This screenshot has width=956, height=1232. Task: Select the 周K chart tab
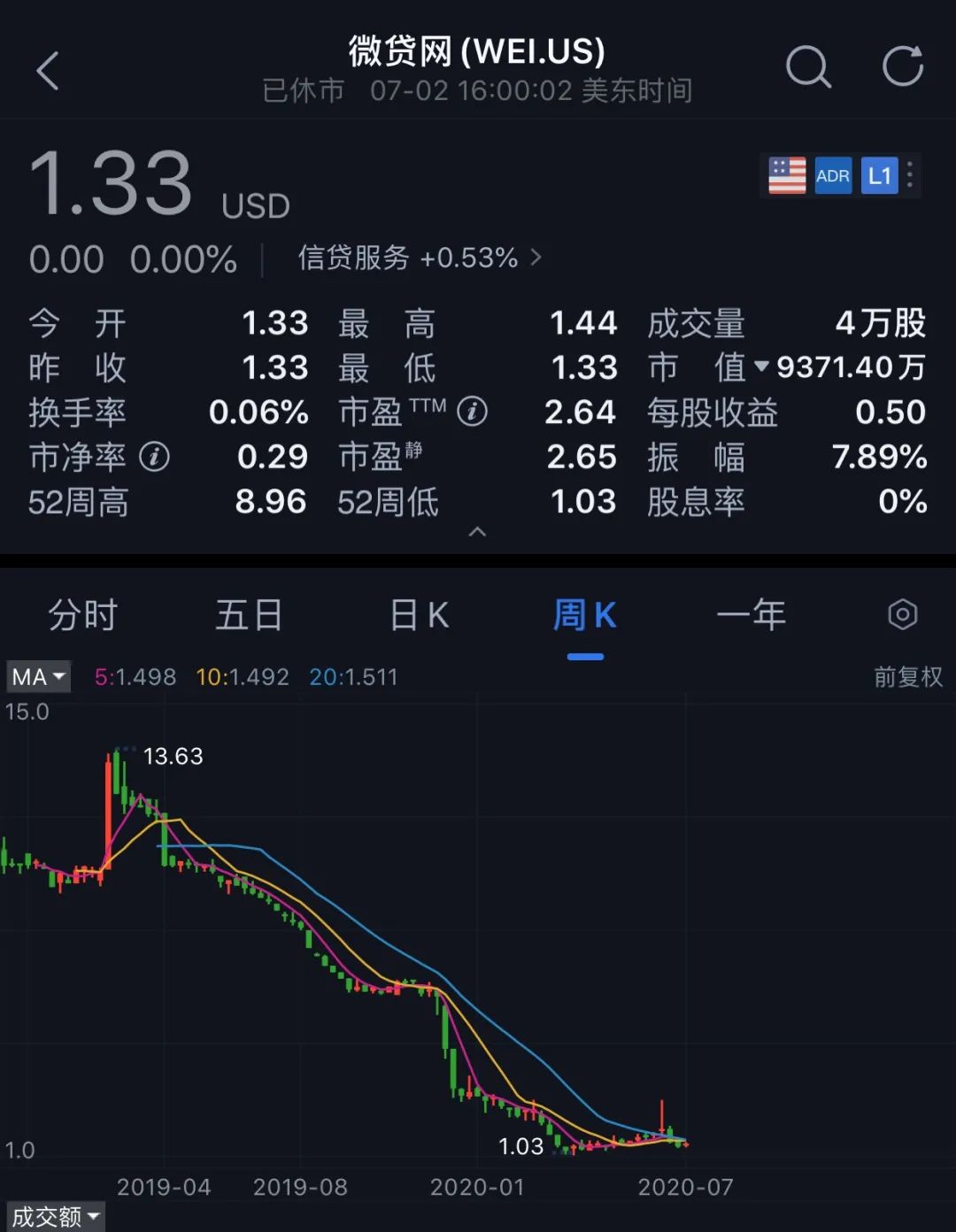tap(584, 615)
